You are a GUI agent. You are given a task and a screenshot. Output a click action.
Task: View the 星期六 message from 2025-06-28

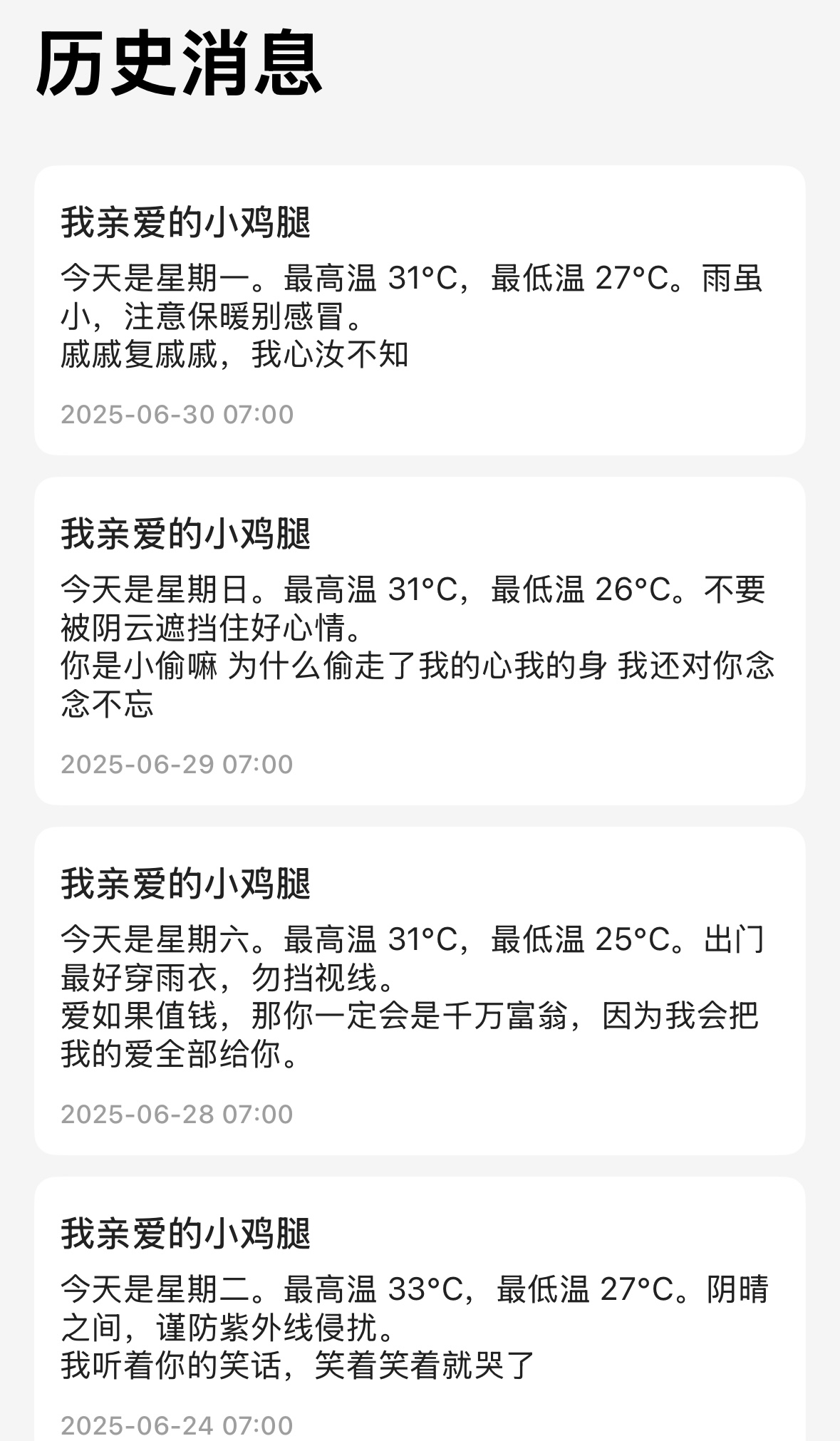tap(420, 991)
